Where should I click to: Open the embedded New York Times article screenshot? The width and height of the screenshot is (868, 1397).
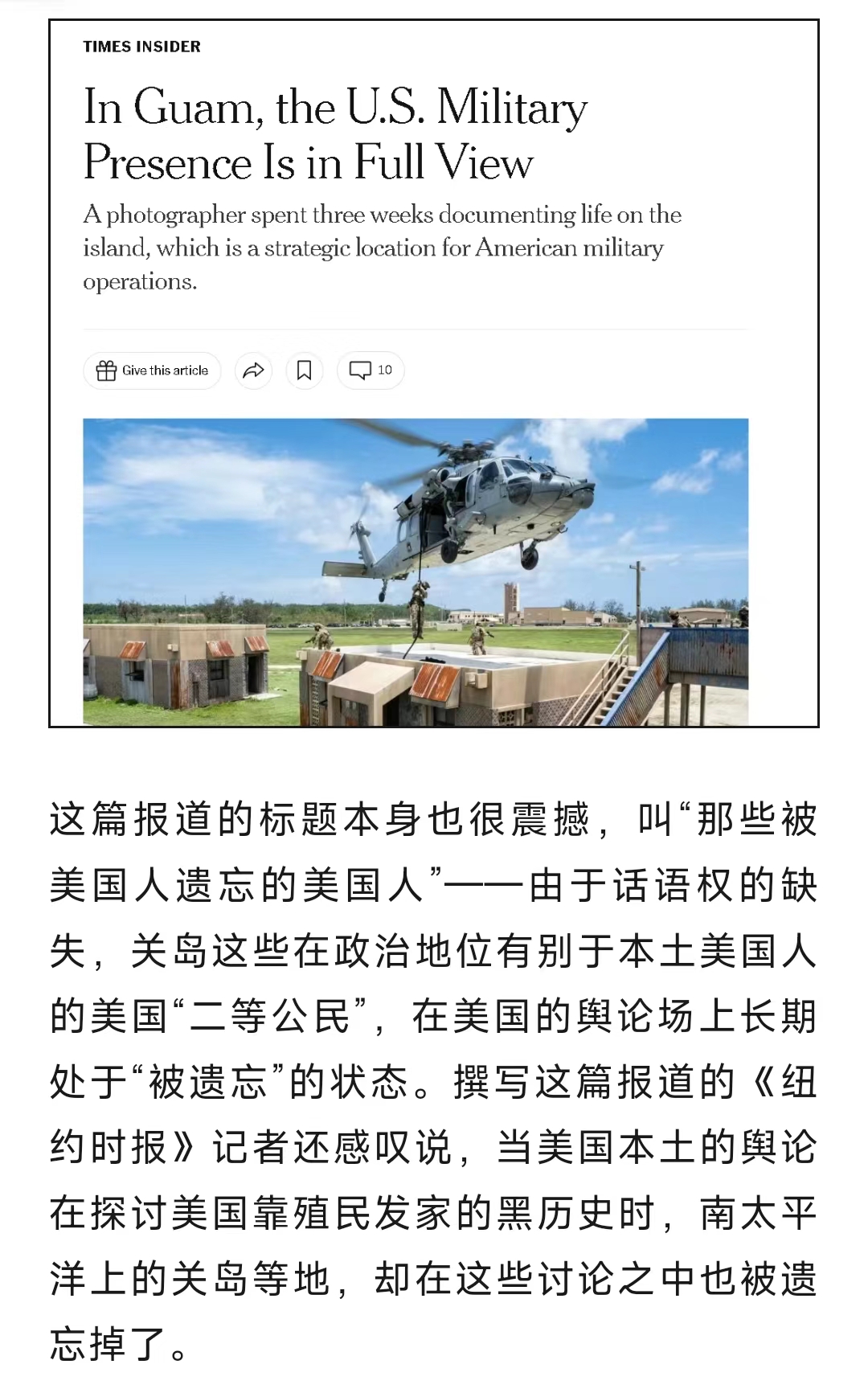pos(434,373)
